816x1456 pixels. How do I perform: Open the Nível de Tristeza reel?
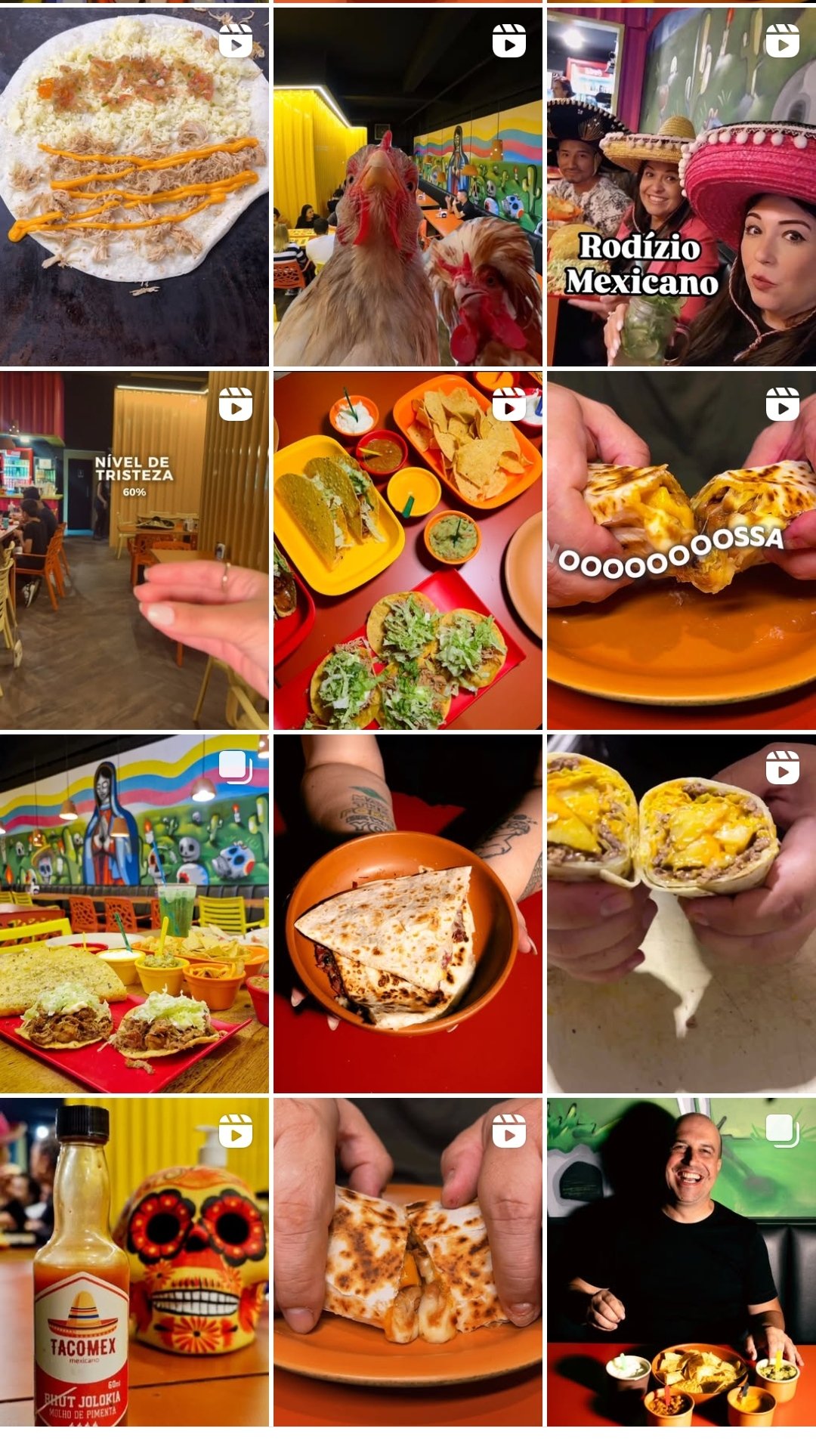[134, 550]
